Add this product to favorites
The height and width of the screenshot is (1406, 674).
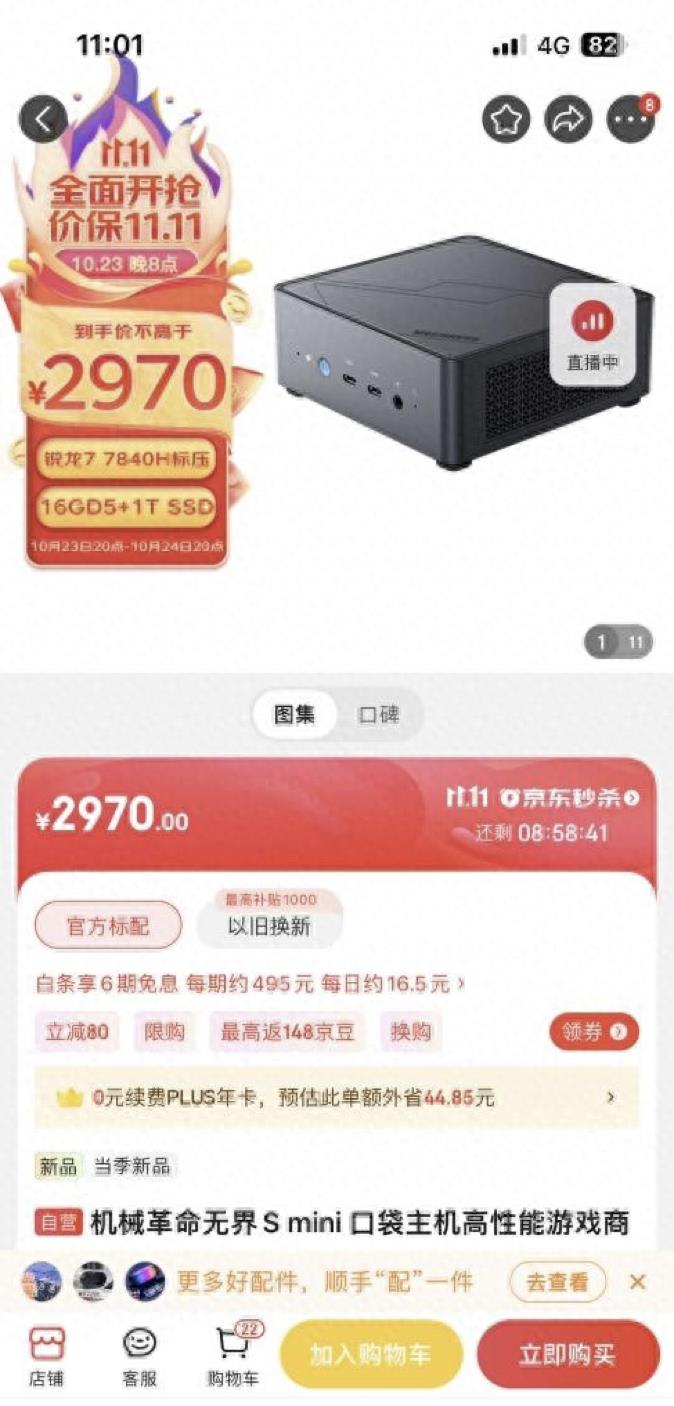pyautogui.click(x=506, y=120)
